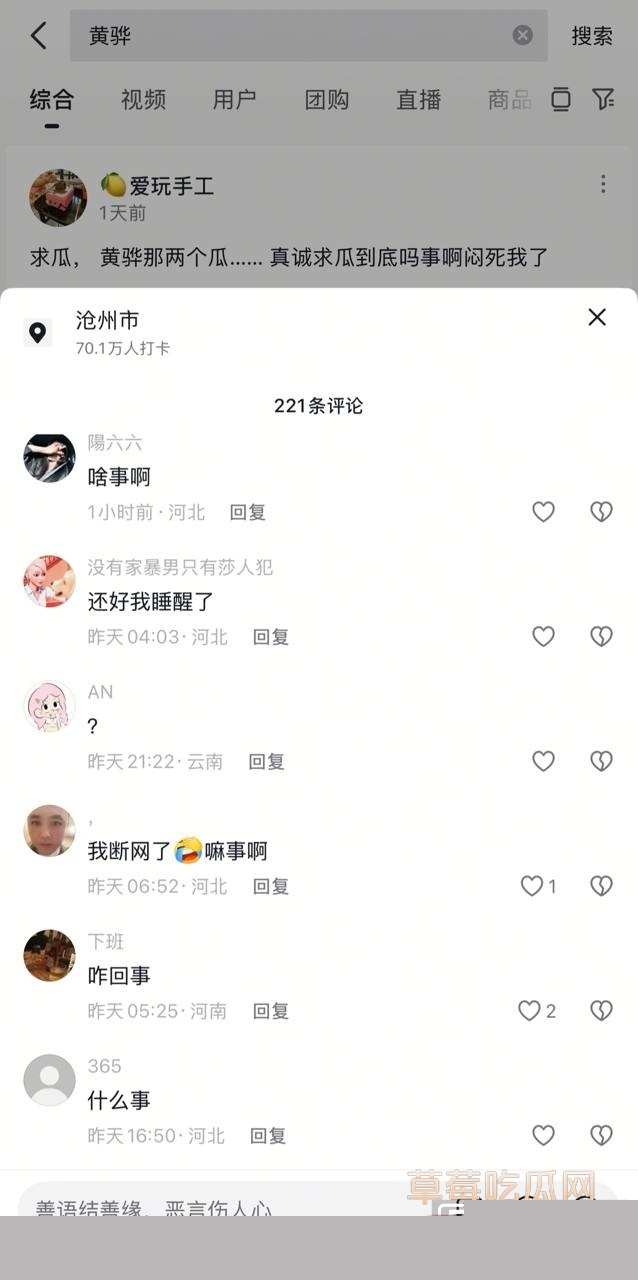This screenshot has width=638, height=1280.
Task: Open AN's profile avatar
Action: pyautogui.click(x=49, y=707)
